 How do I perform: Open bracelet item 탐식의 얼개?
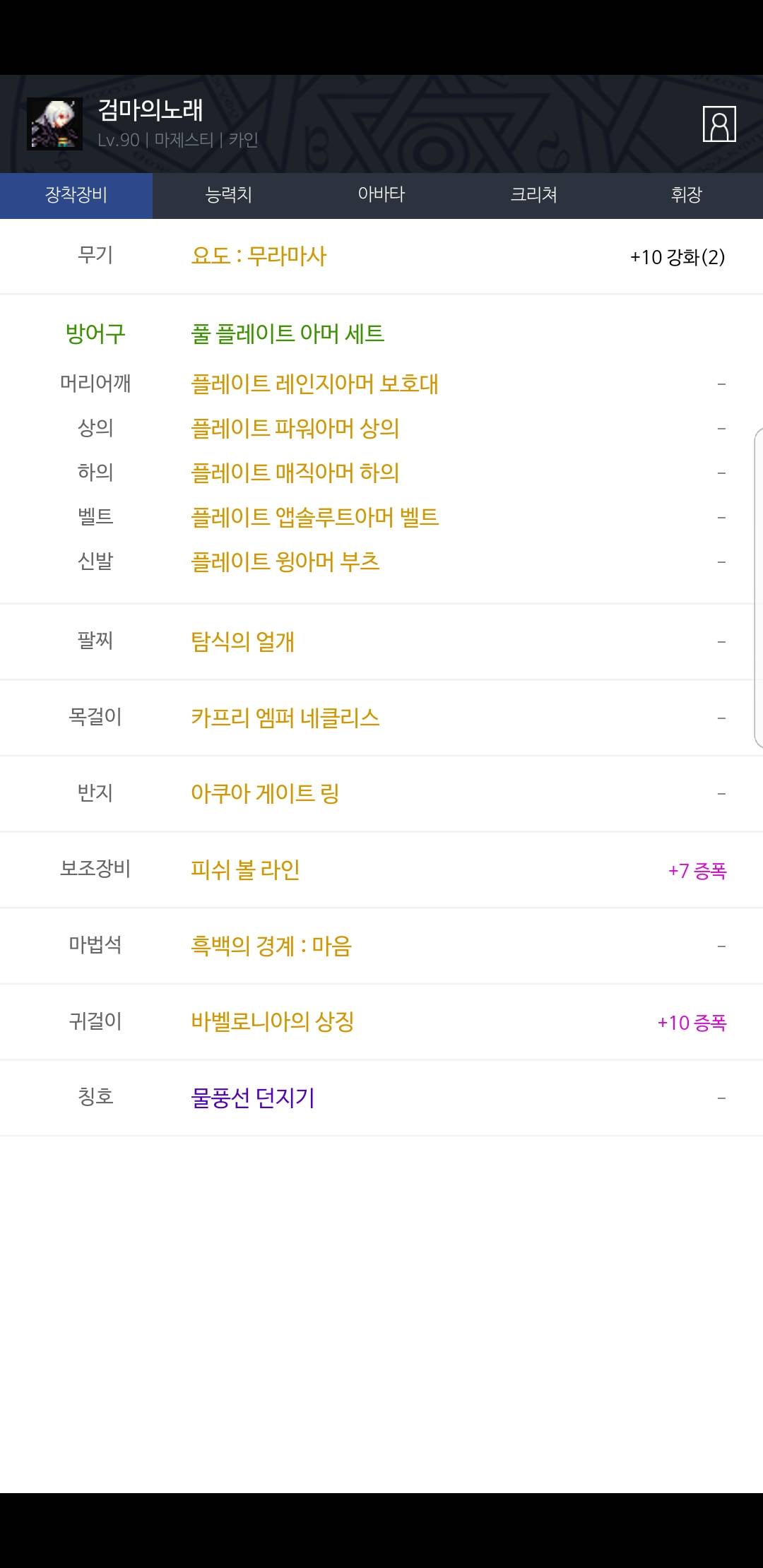pos(242,641)
